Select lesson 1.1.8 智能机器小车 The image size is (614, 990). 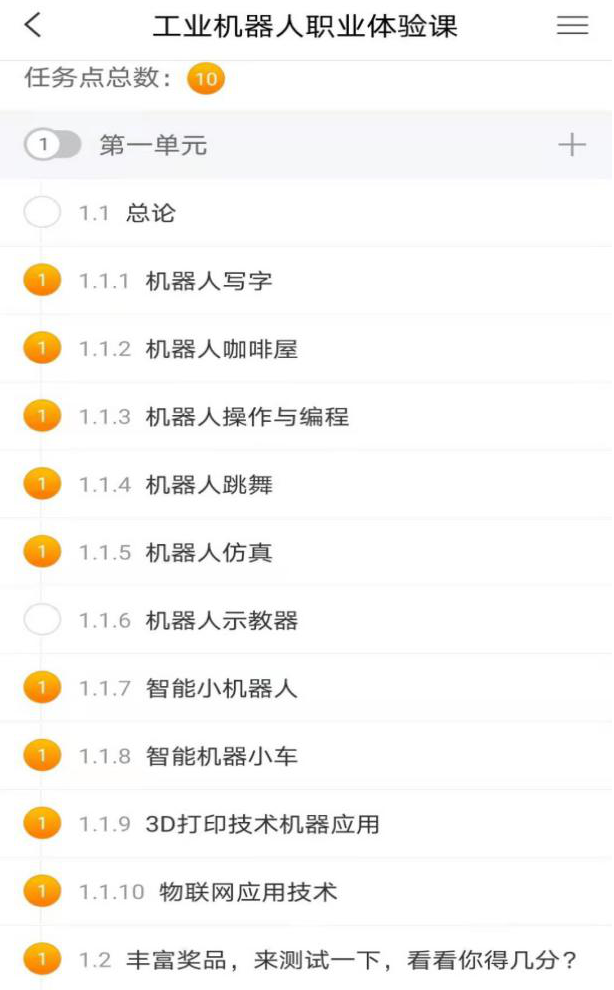(307, 756)
